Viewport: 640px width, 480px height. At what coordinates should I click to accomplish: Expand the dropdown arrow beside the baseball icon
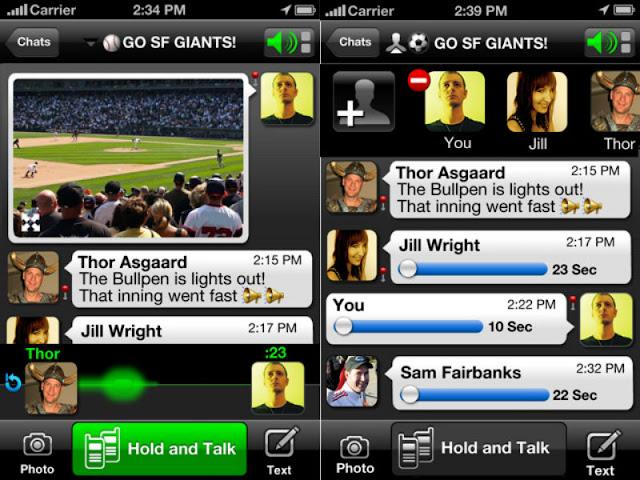tap(90, 42)
